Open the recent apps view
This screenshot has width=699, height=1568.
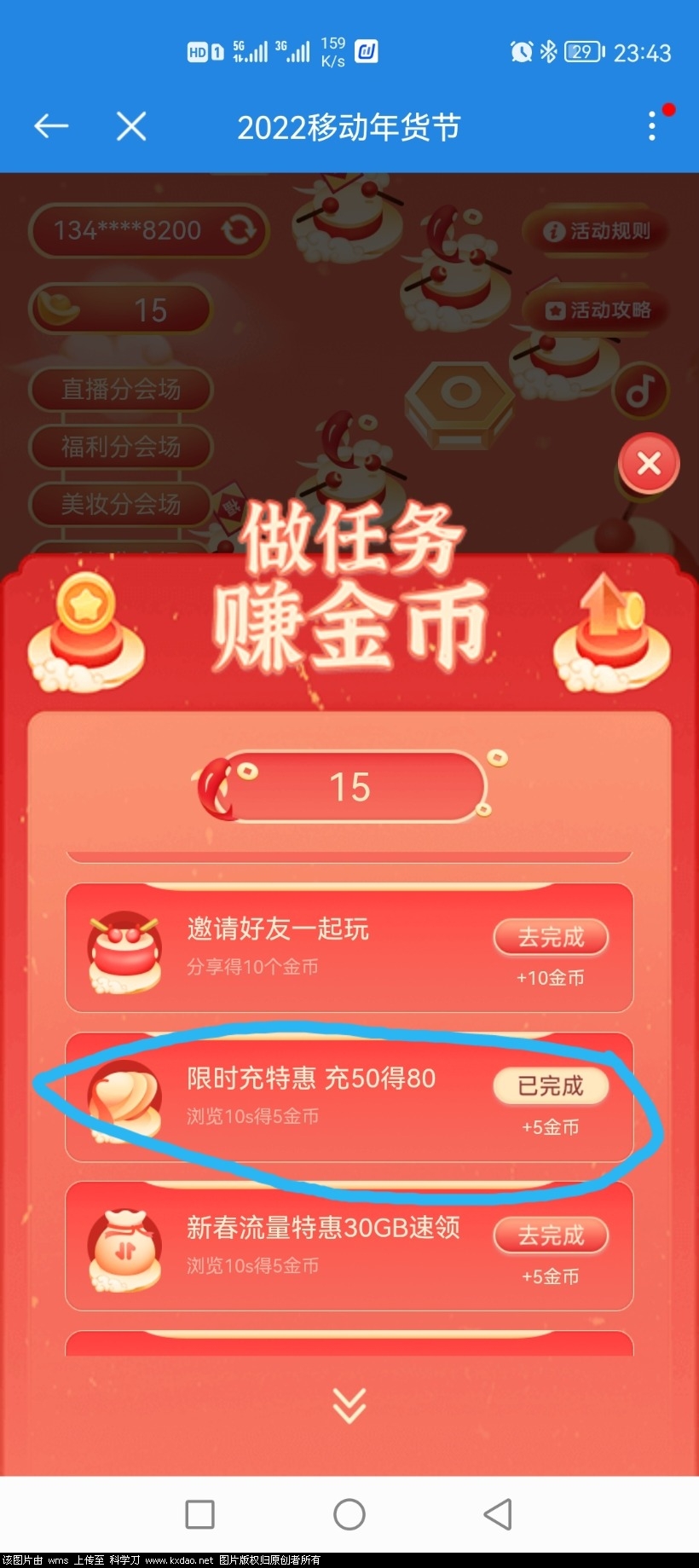point(199,1515)
